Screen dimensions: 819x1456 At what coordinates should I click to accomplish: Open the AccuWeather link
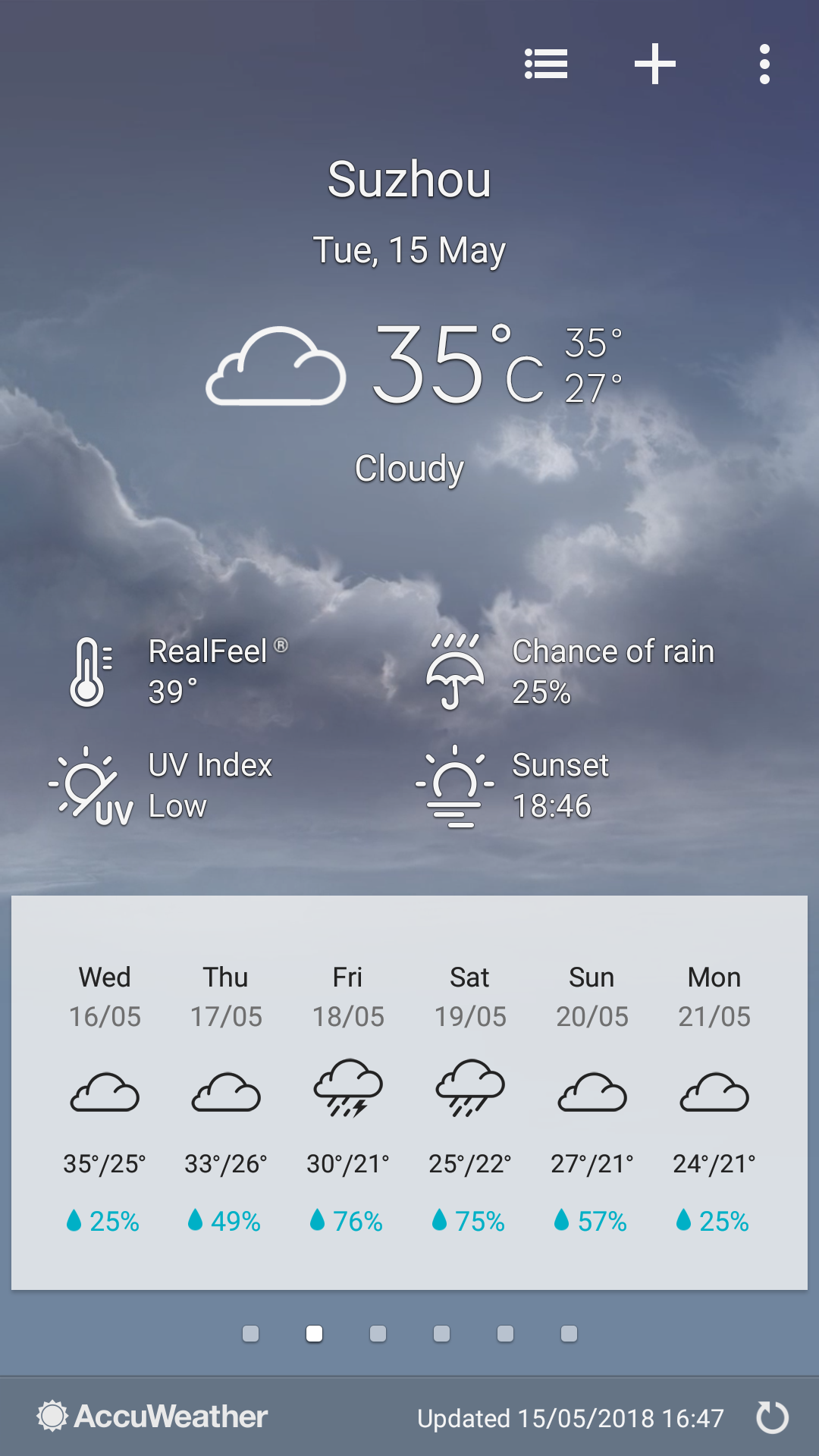click(x=152, y=1417)
